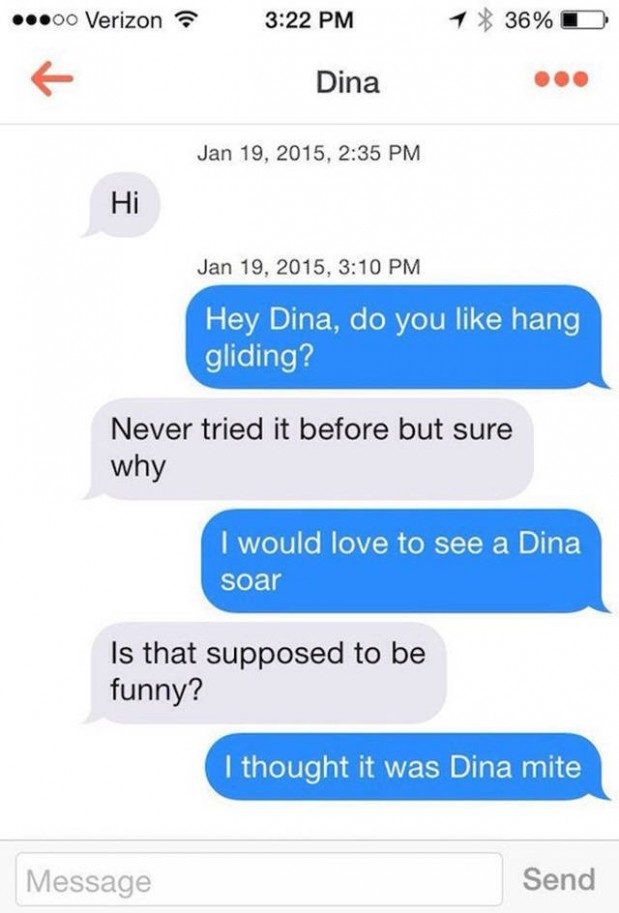
Task: Tap the Send button
Action: 559,879
